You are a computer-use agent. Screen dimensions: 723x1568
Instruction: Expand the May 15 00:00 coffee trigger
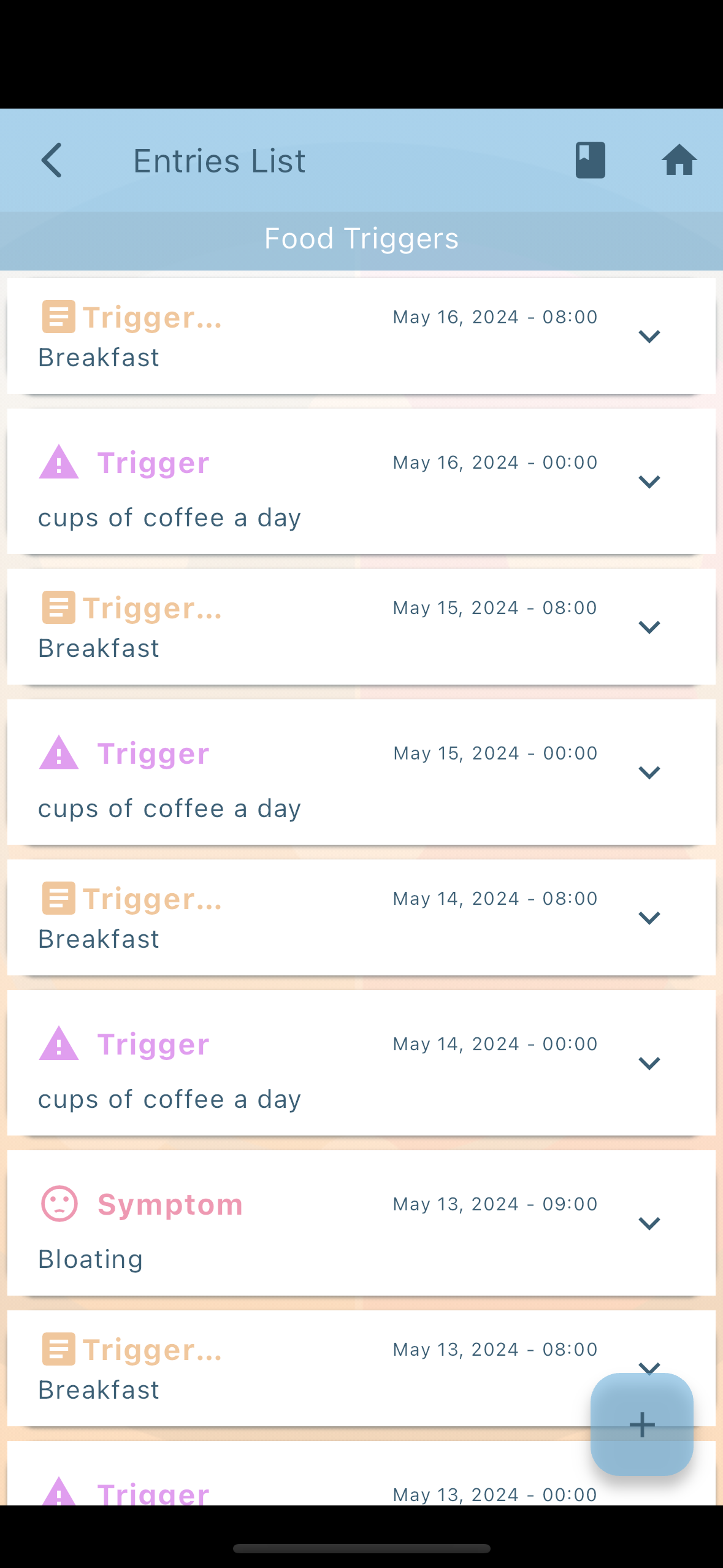[649, 772]
